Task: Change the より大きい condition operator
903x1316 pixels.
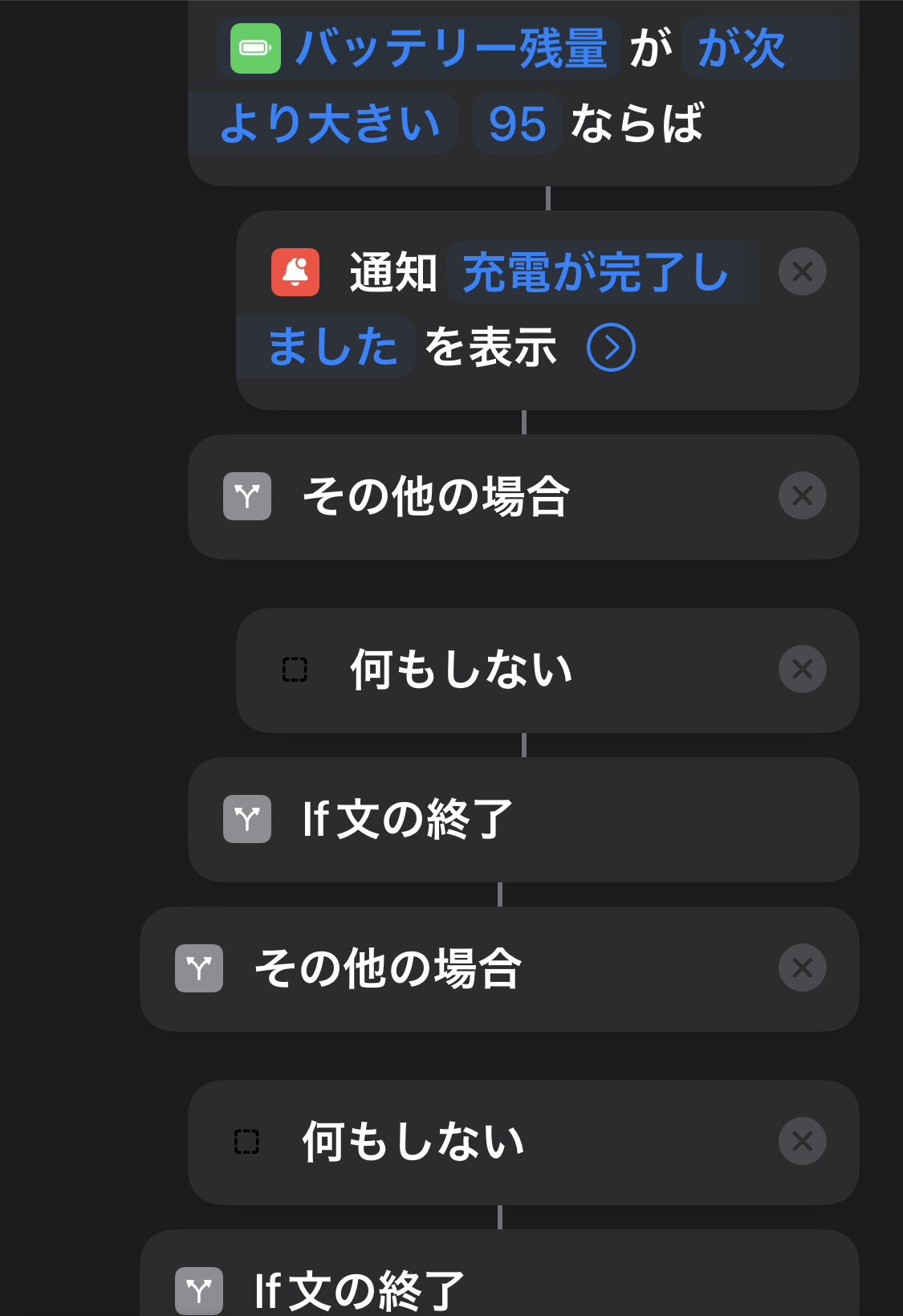Action: pos(329,124)
